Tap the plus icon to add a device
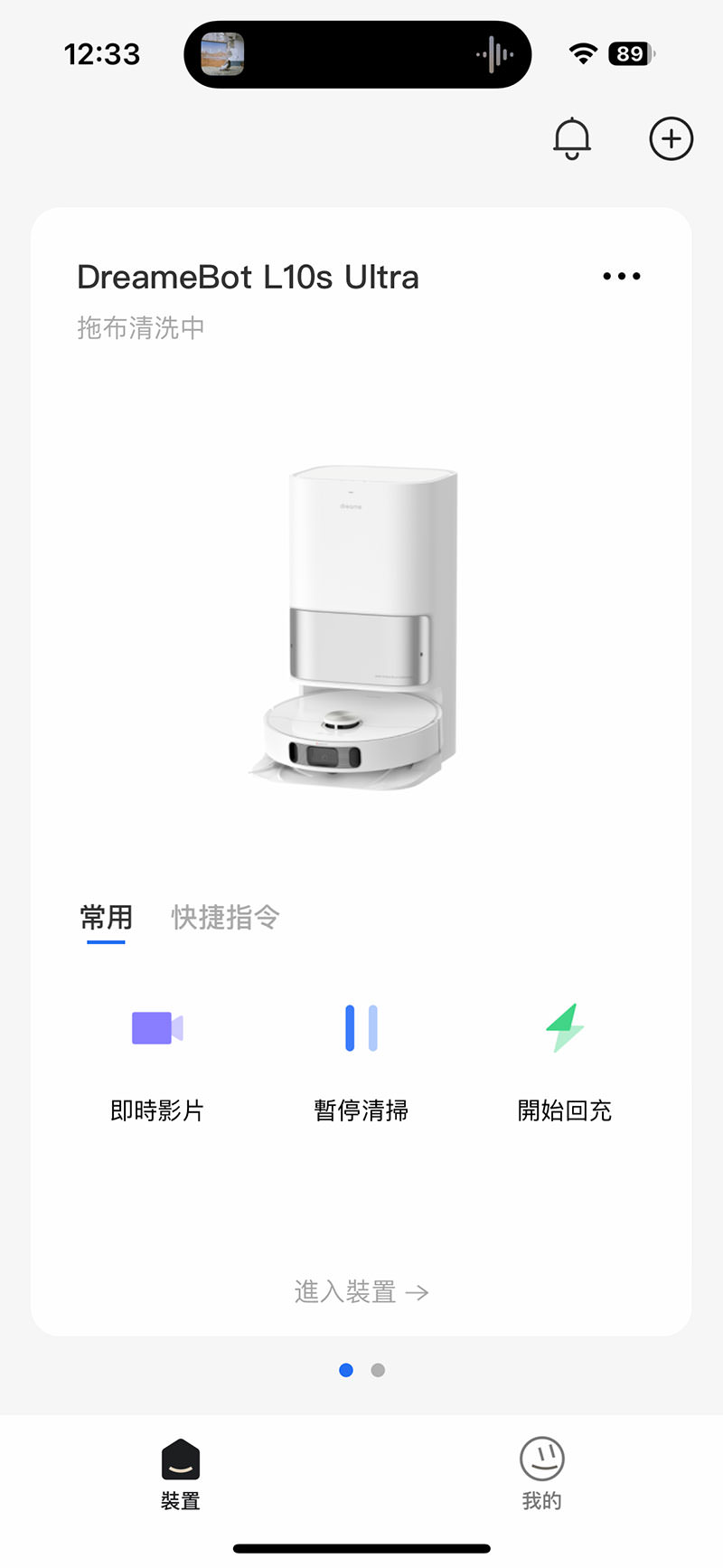The width and height of the screenshot is (723, 1568). coord(671,138)
